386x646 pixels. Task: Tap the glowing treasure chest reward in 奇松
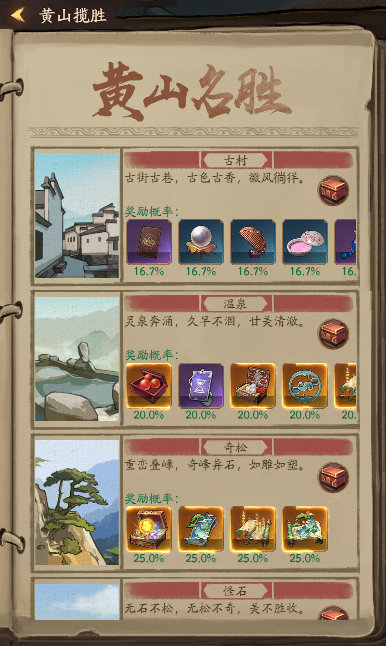click(149, 529)
